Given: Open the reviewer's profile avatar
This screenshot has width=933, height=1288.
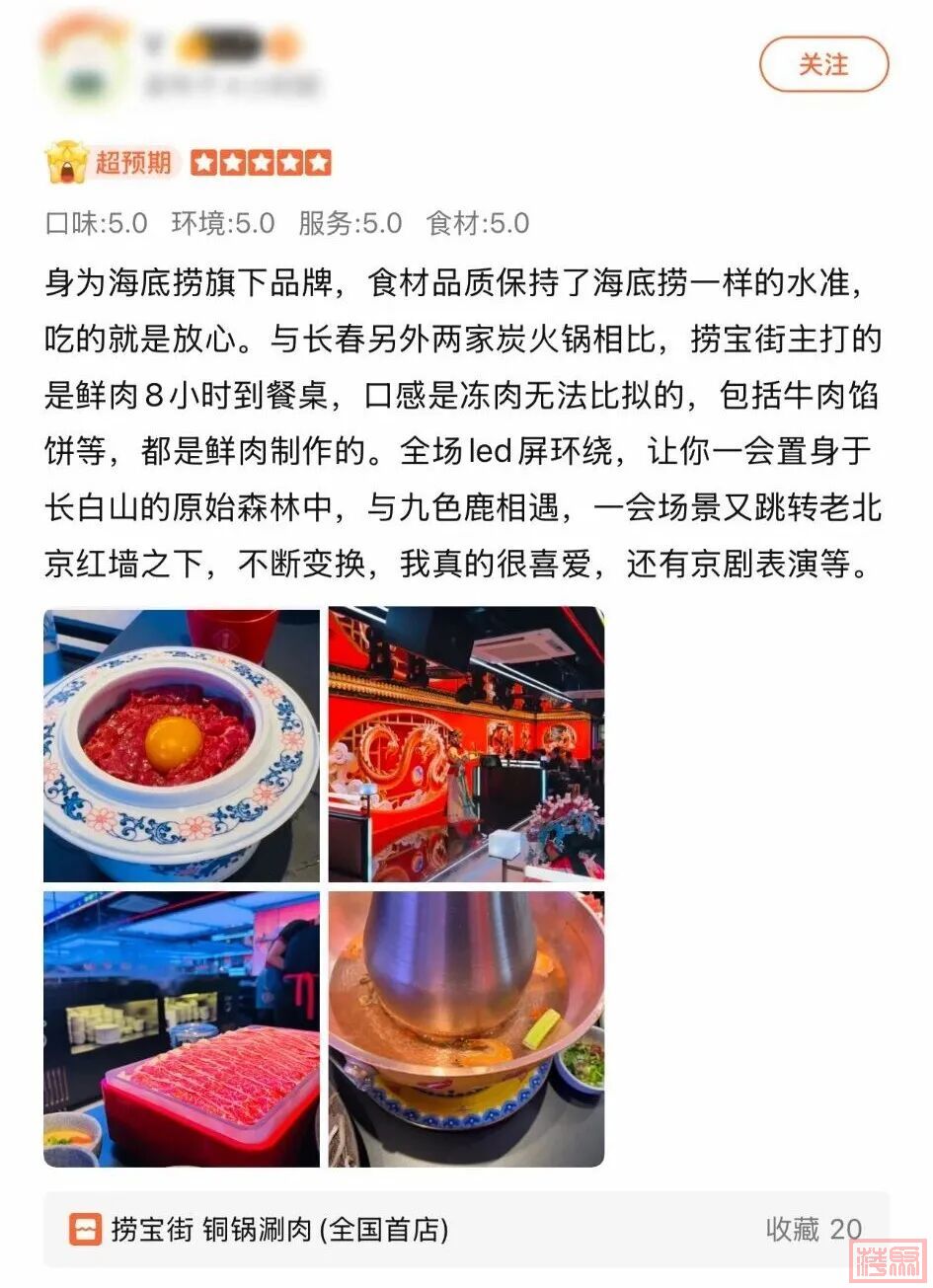Looking at the screenshot, I should (x=85, y=63).
